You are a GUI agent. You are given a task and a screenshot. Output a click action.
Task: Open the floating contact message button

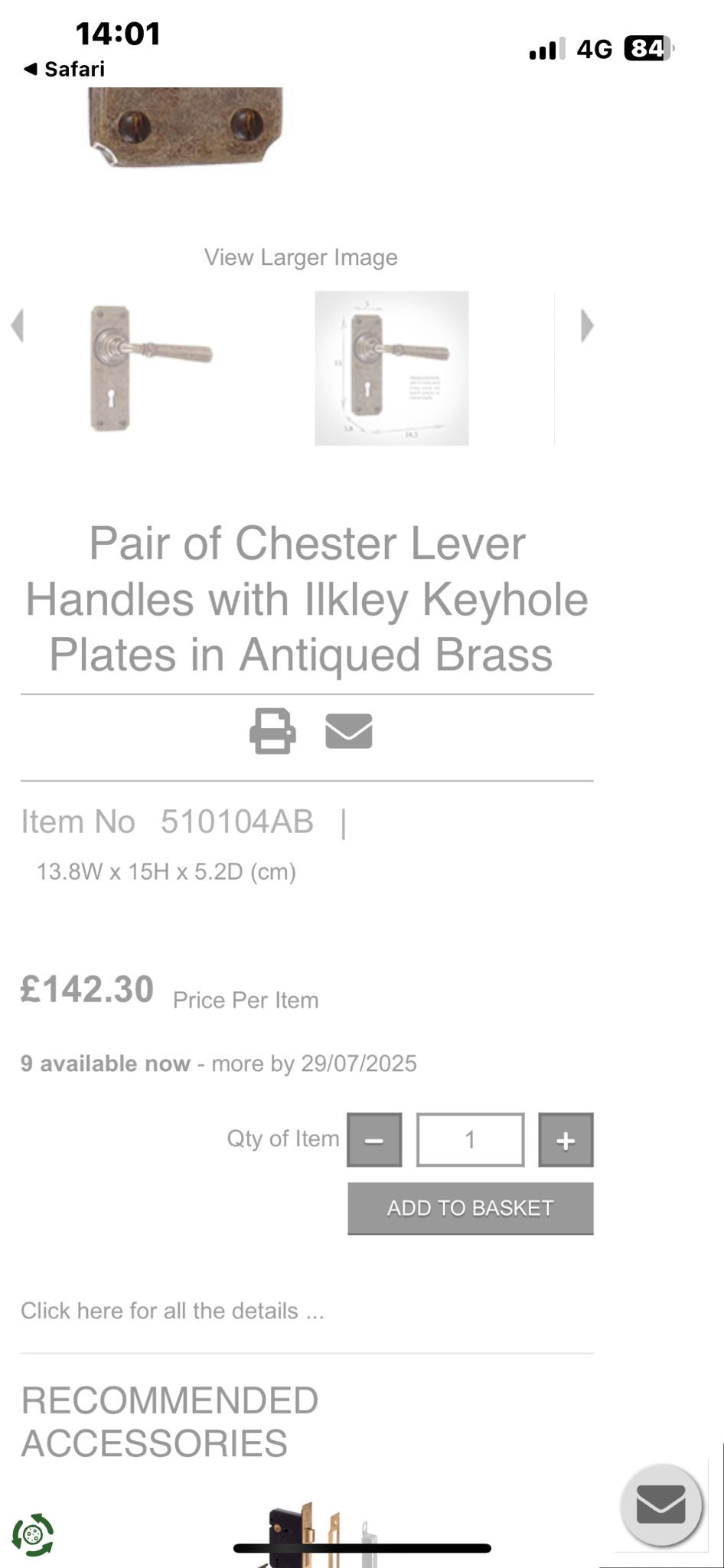point(660,1505)
